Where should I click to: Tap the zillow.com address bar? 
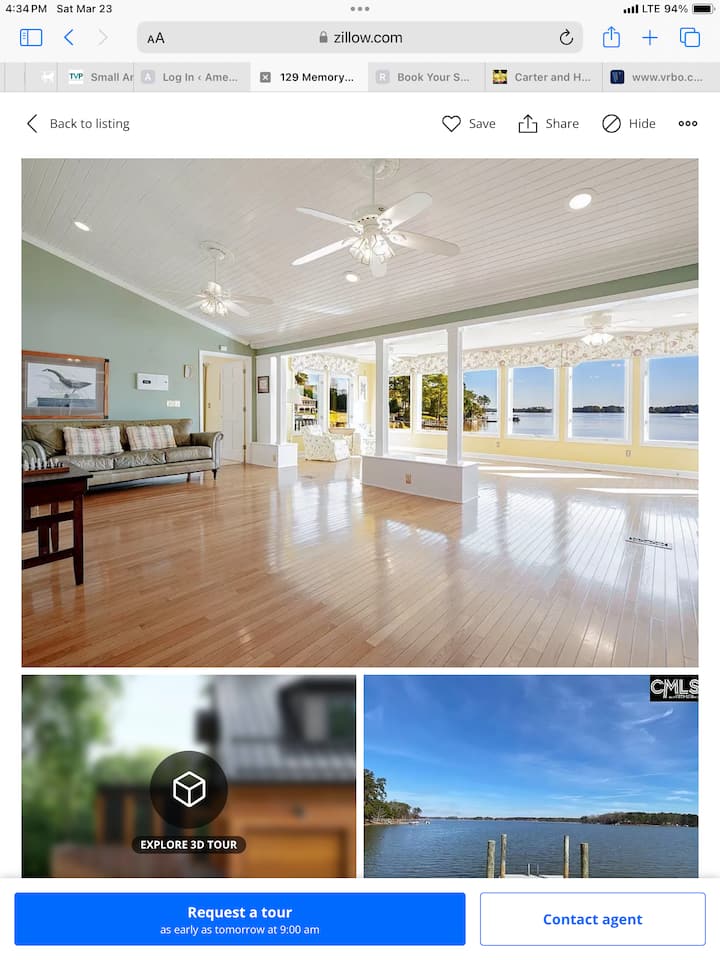(360, 38)
